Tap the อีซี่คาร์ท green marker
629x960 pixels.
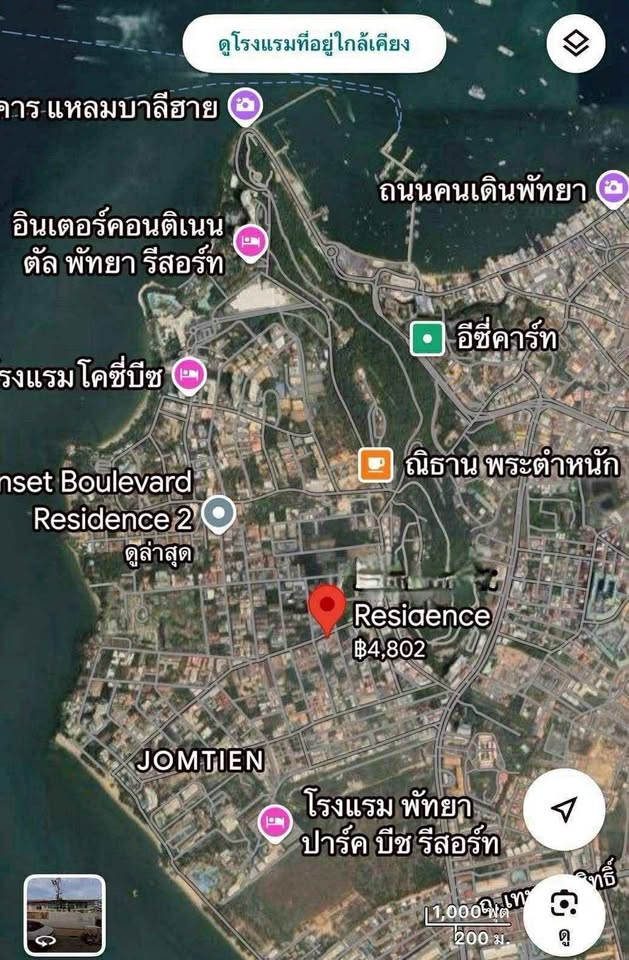point(428,339)
